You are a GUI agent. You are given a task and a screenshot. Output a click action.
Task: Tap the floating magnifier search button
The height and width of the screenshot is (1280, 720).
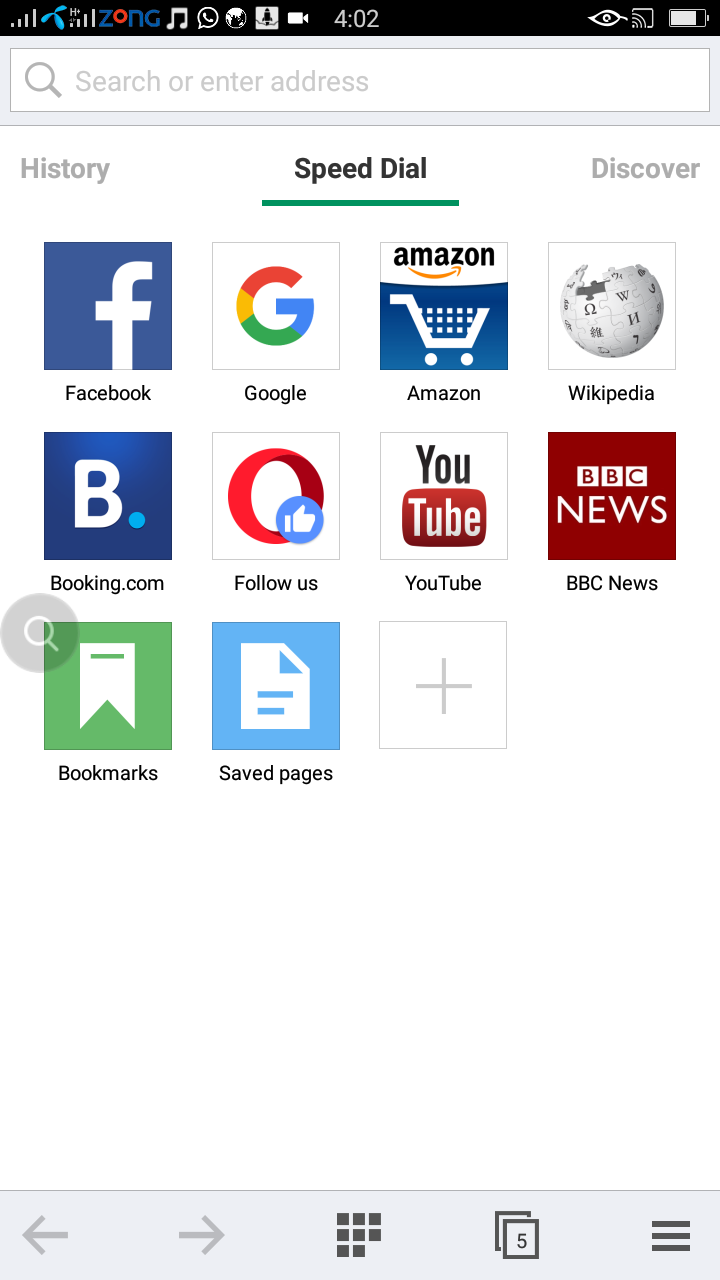point(40,633)
